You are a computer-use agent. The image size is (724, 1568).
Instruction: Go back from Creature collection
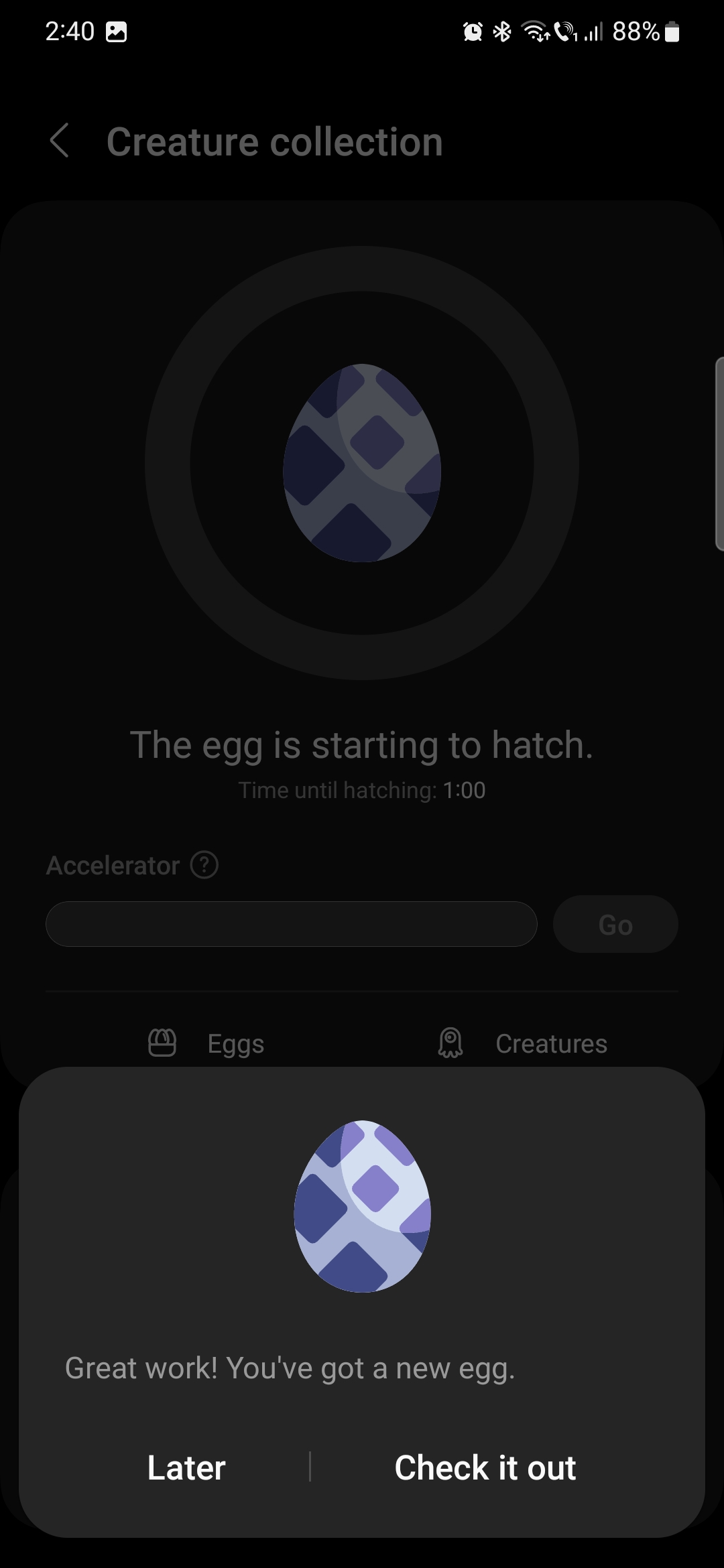point(60,141)
